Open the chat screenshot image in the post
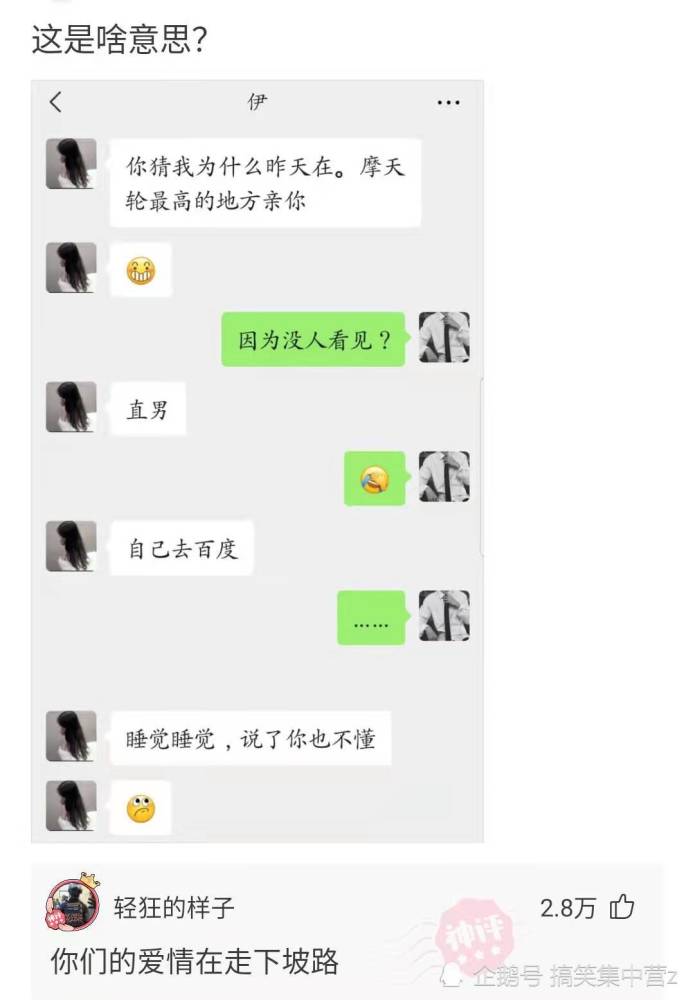The width and height of the screenshot is (693, 1000). [257, 460]
